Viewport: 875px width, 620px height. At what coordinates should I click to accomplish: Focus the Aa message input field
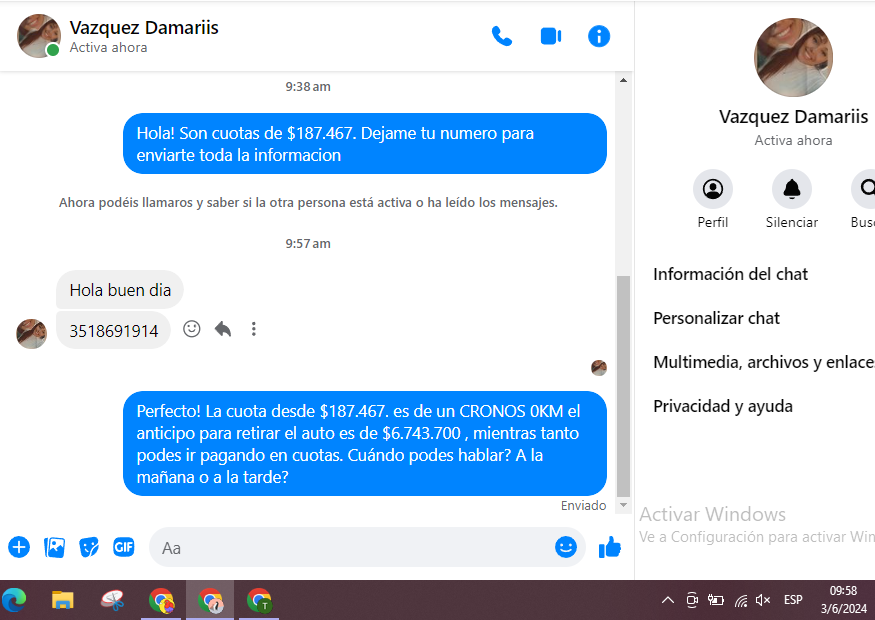coord(350,548)
